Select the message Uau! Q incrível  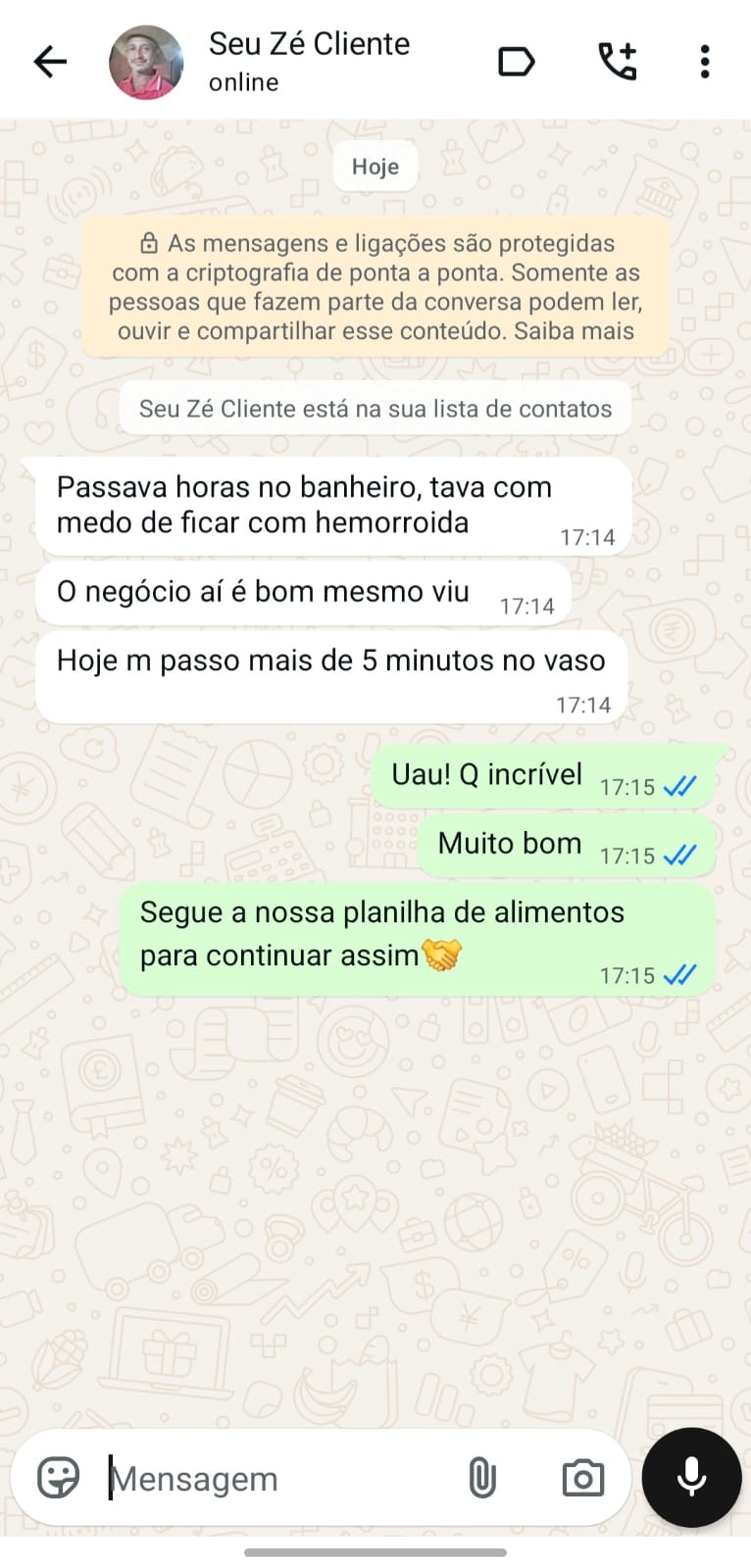tap(486, 773)
